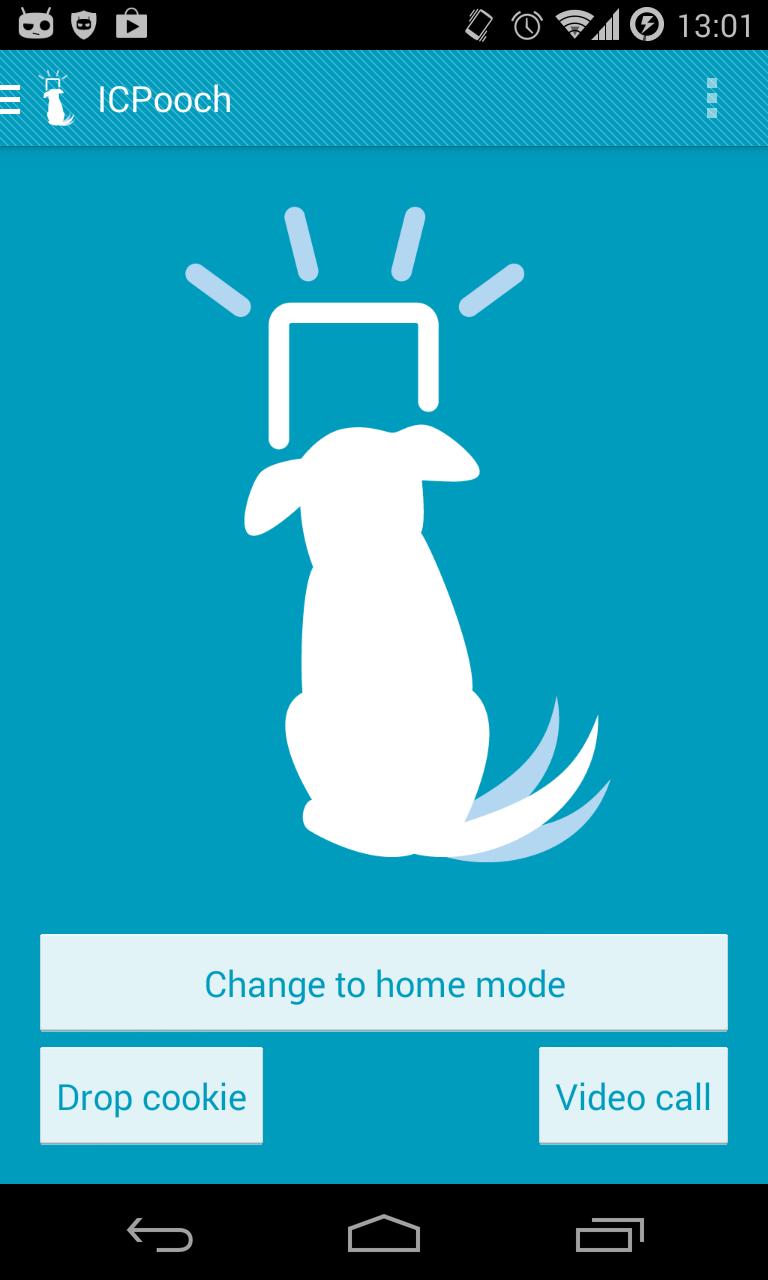The height and width of the screenshot is (1280, 768).
Task: Open the overflow menu
Action: click(x=711, y=99)
